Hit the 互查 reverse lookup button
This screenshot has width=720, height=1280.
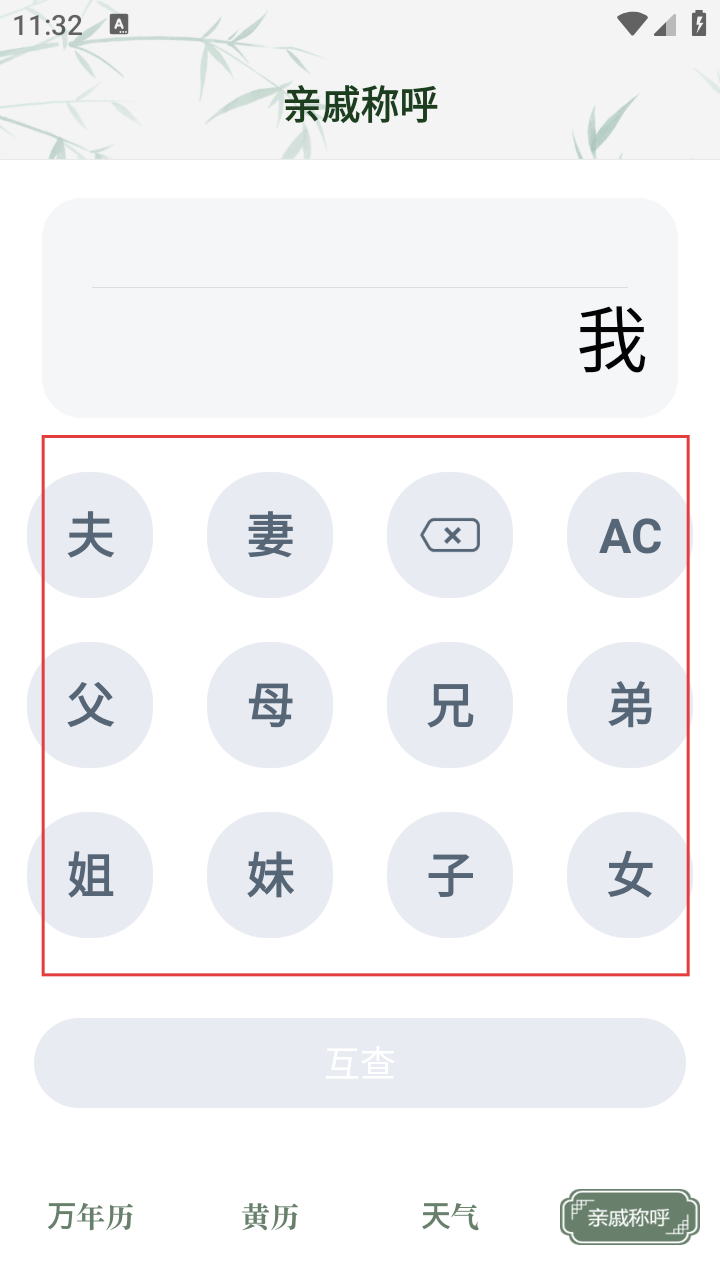[360, 1063]
